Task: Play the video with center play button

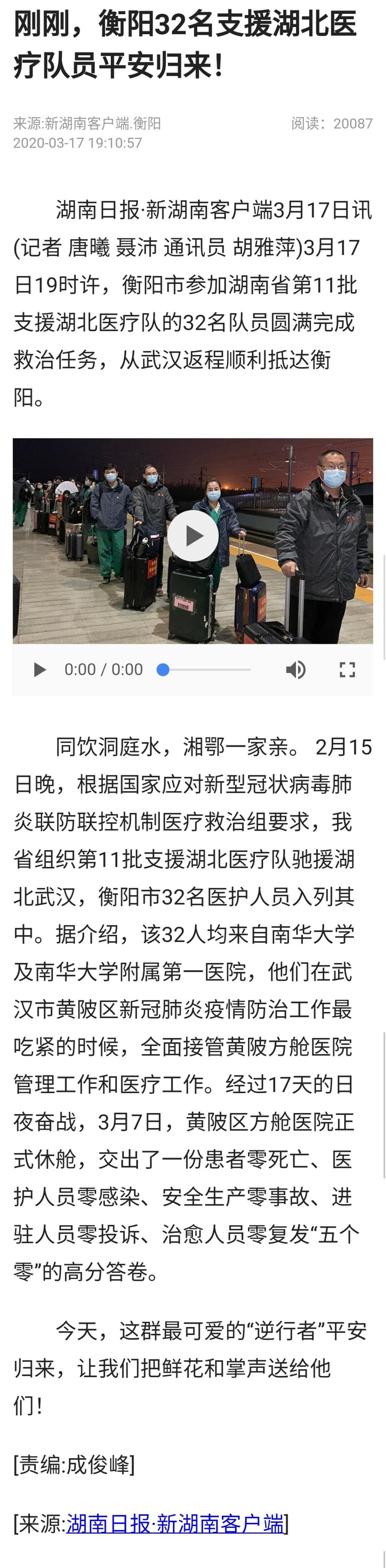Action: coord(193,535)
